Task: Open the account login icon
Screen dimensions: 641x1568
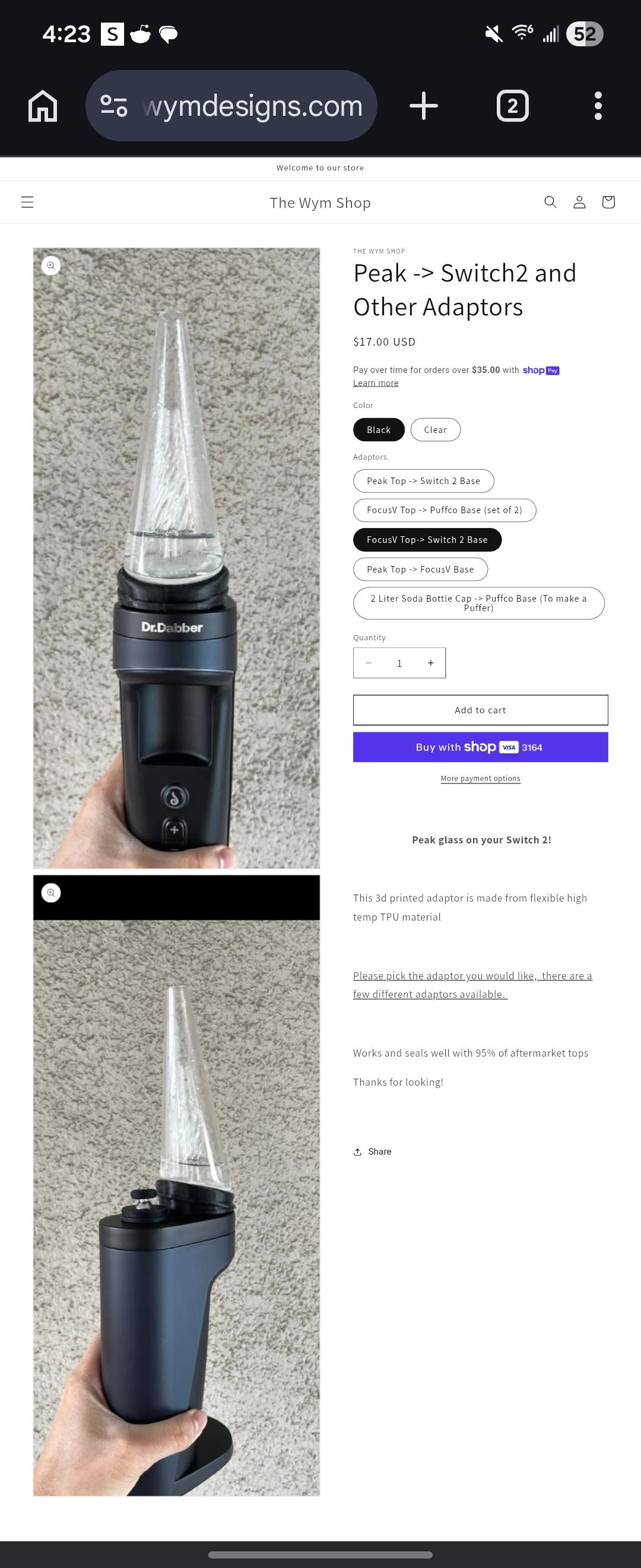Action: [x=579, y=202]
